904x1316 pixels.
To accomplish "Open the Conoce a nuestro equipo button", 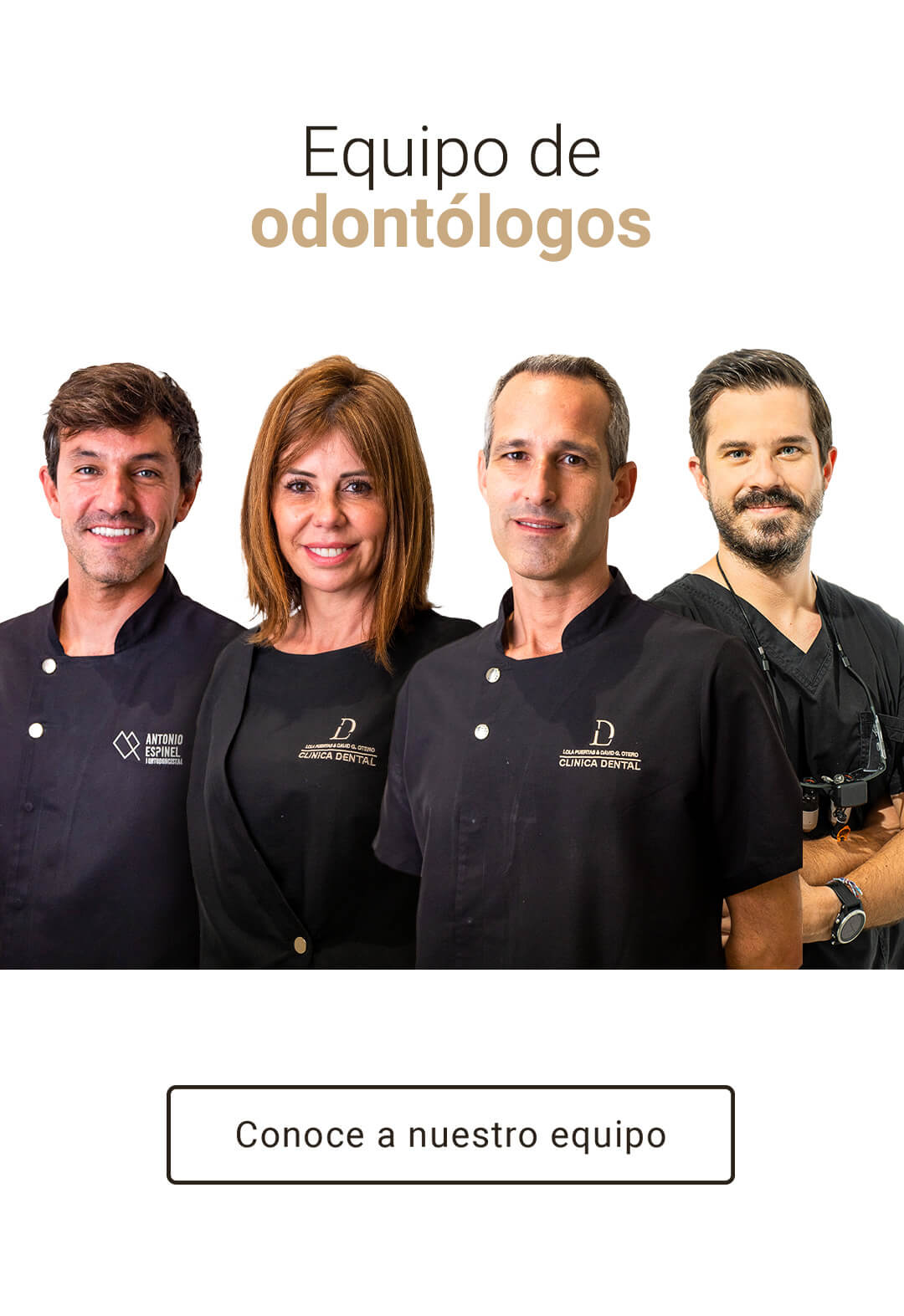I will tap(450, 1134).
